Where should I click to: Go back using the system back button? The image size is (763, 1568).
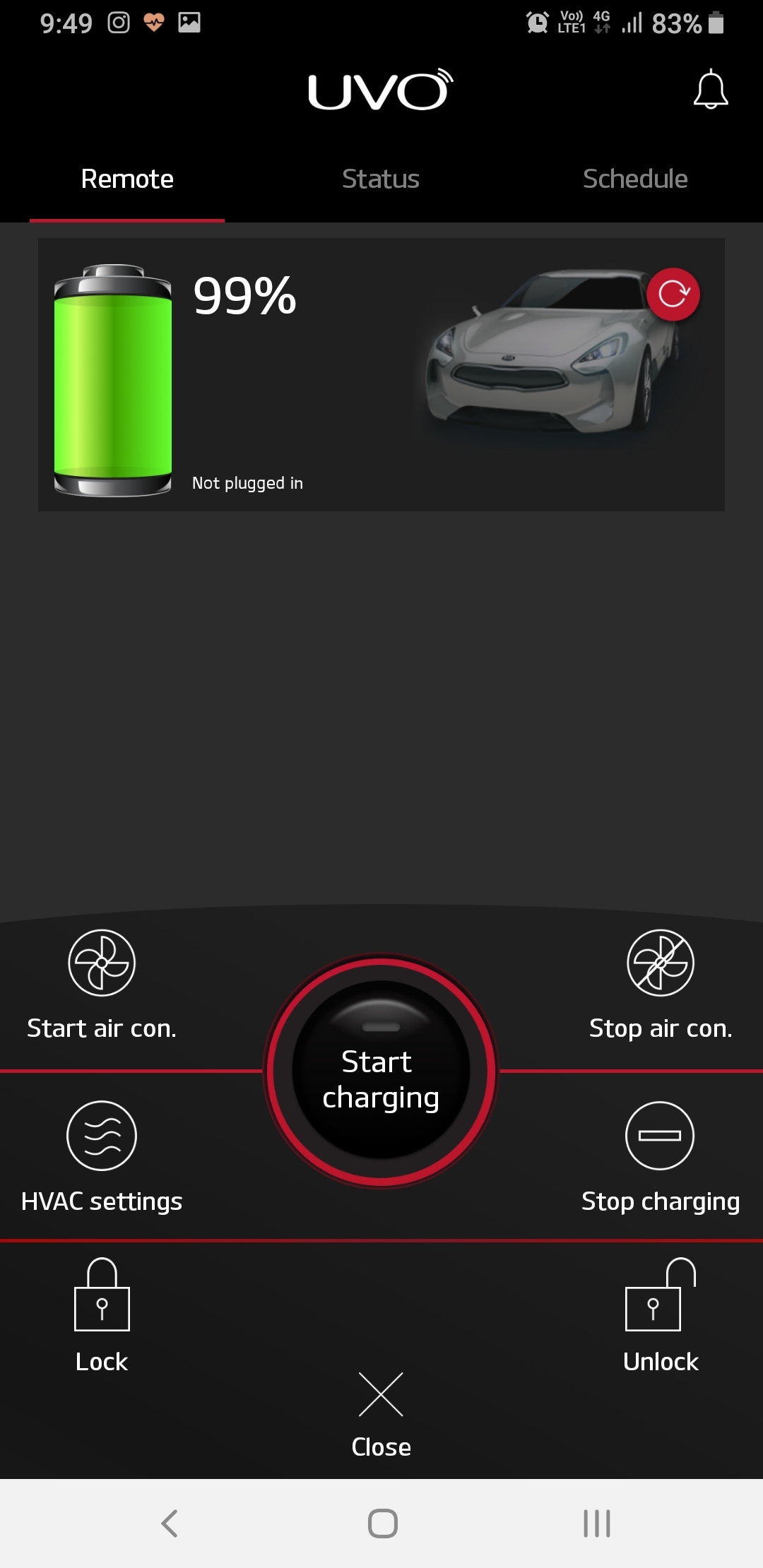(170, 1524)
